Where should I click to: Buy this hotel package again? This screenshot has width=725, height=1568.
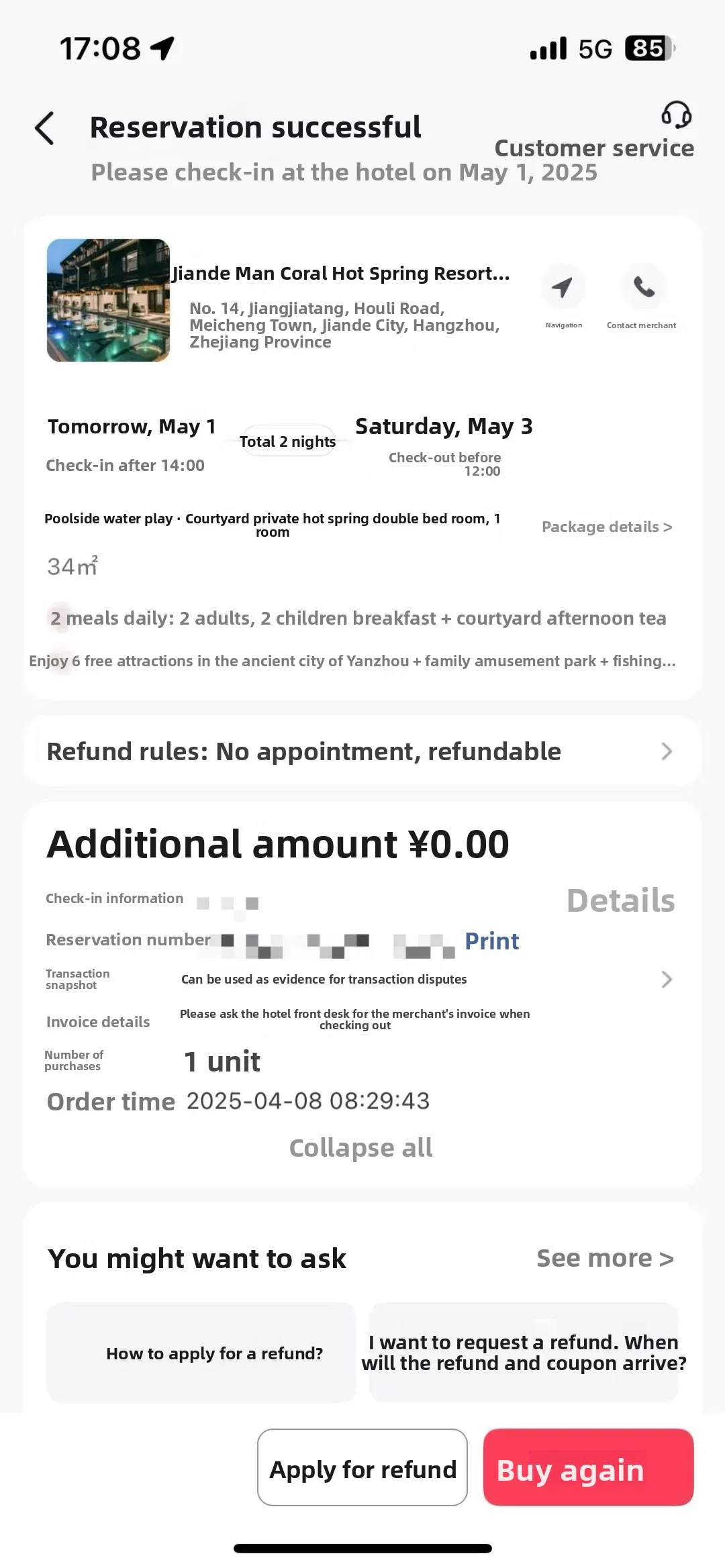[588, 1467]
